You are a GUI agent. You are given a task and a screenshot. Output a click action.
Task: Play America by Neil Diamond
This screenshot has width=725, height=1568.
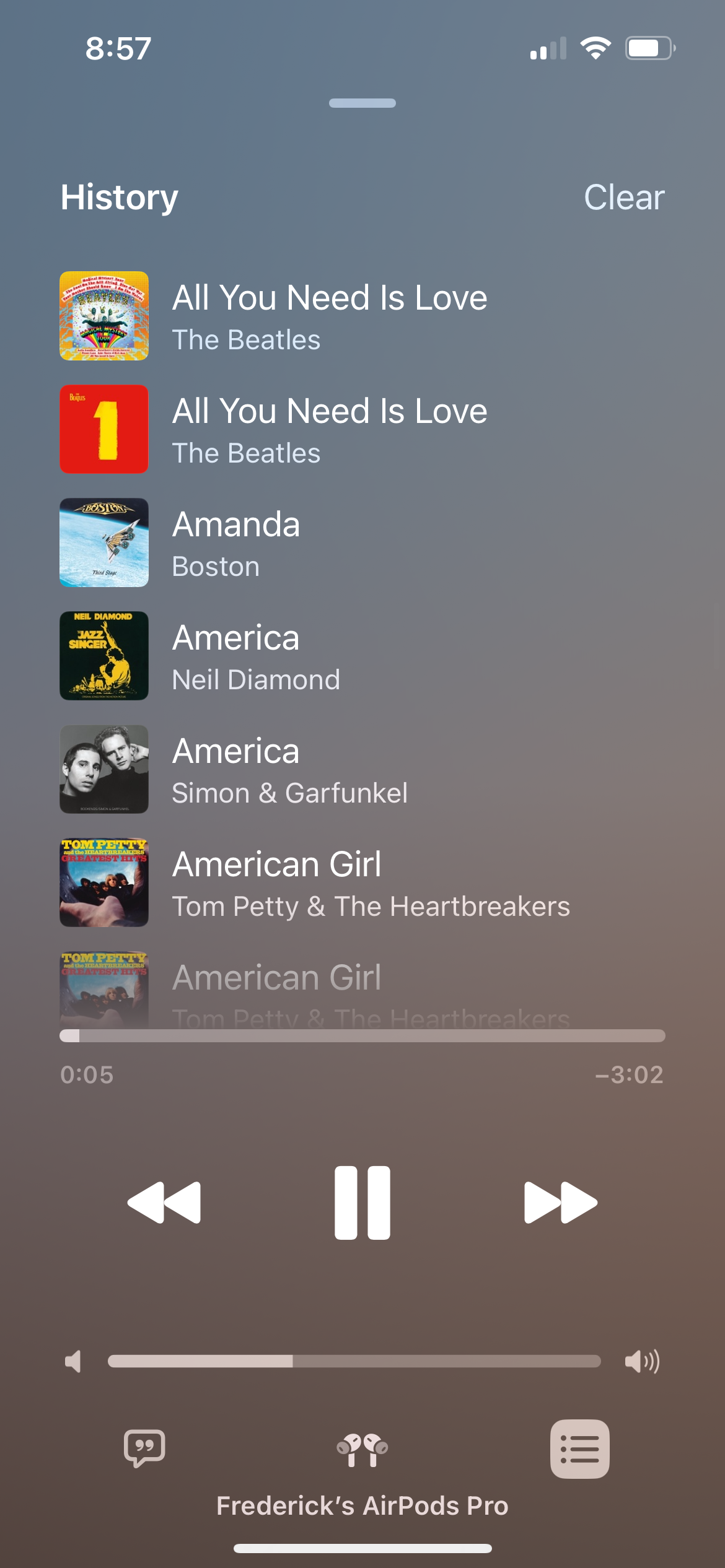tap(255, 656)
